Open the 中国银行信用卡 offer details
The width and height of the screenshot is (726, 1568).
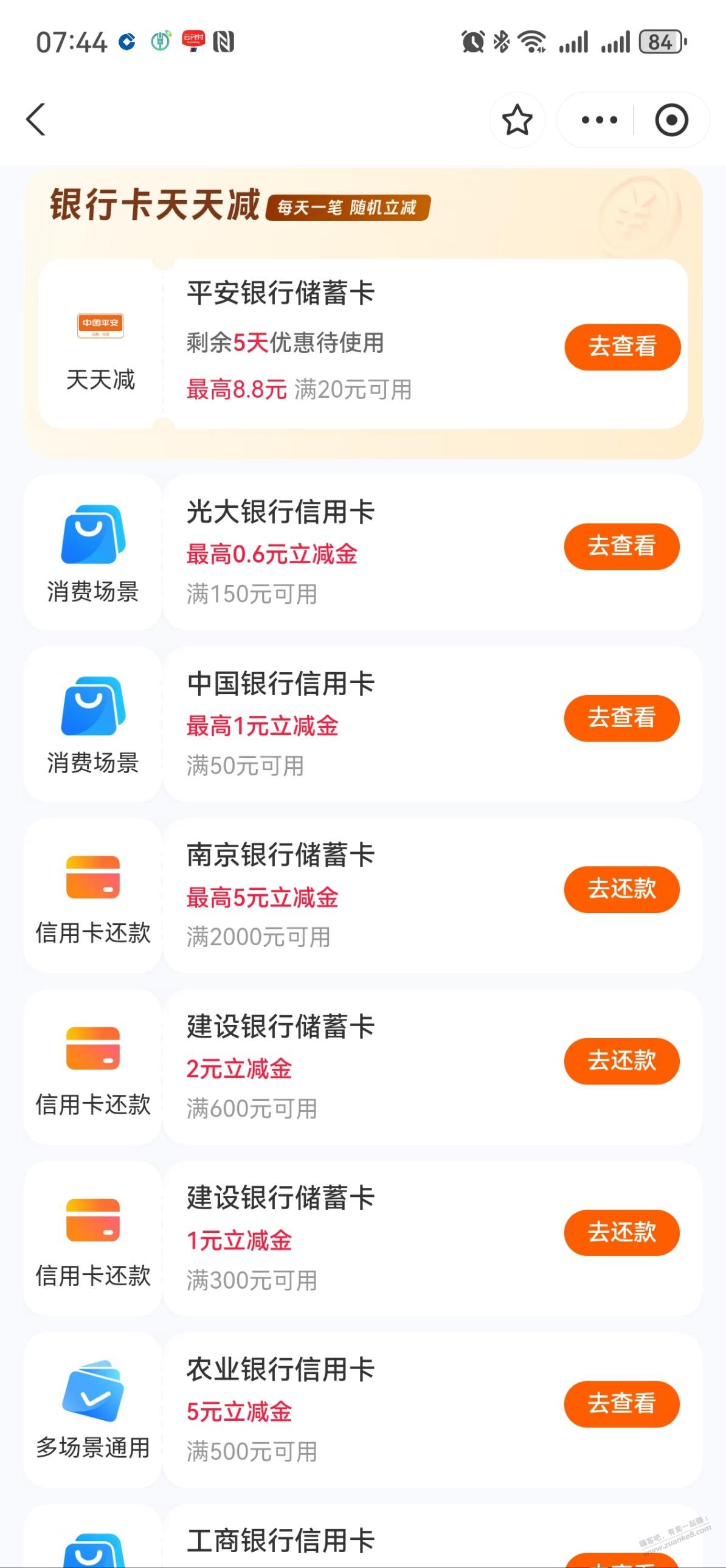622,718
